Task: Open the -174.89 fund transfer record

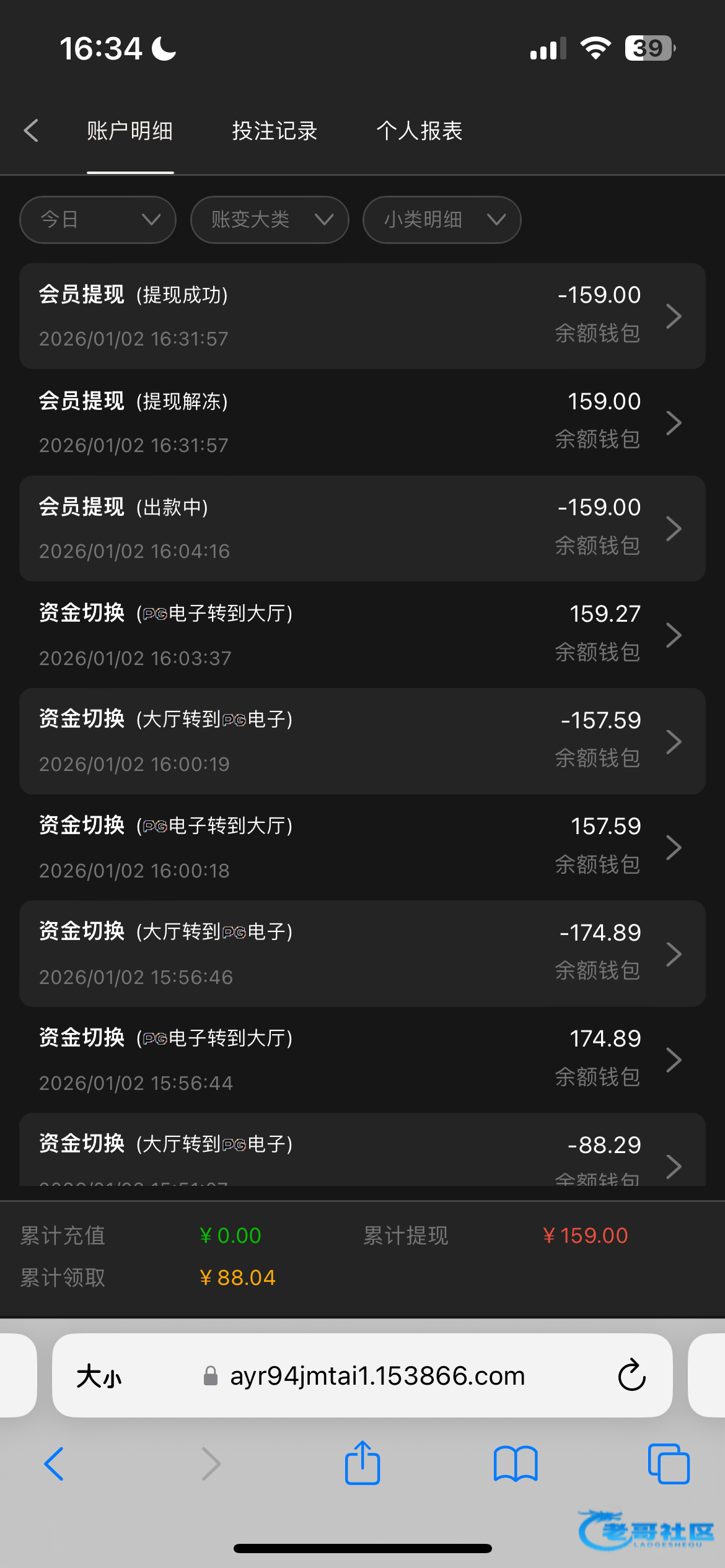Action: 362,954
